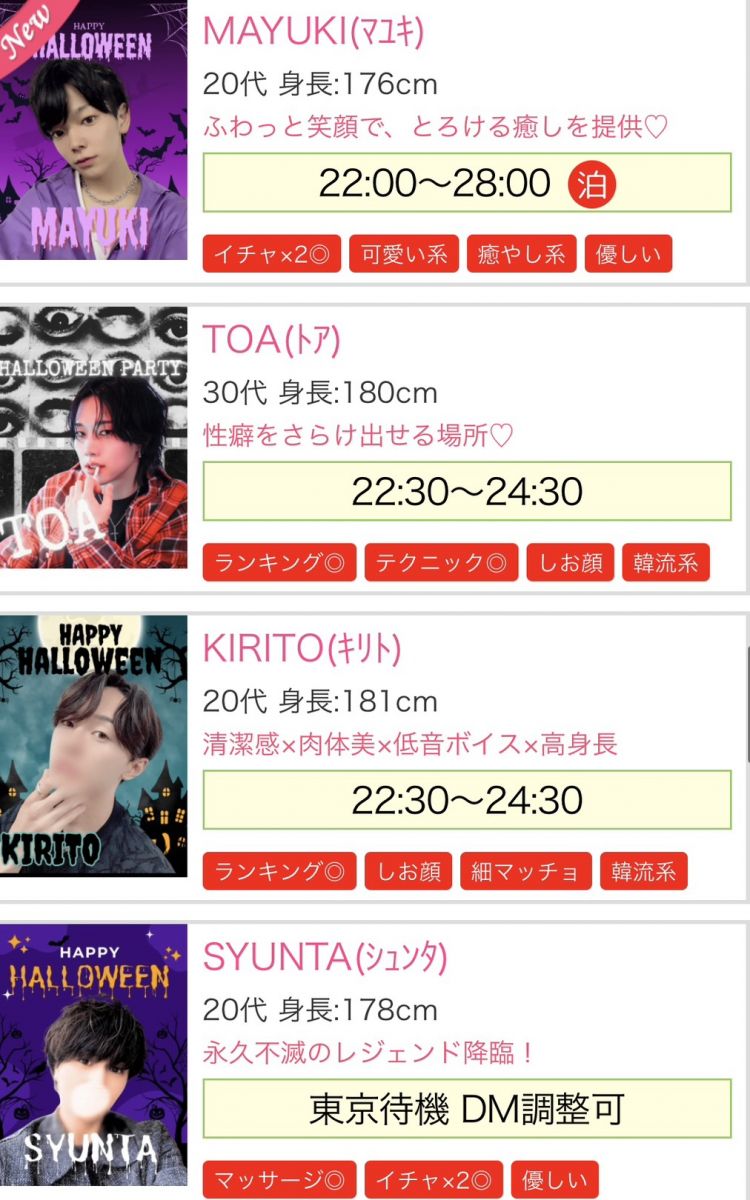Viewport: 750px width, 1200px height.
Task: Select MAYUKI's 22:00〜28:00 schedule slot
Action: click(467, 183)
